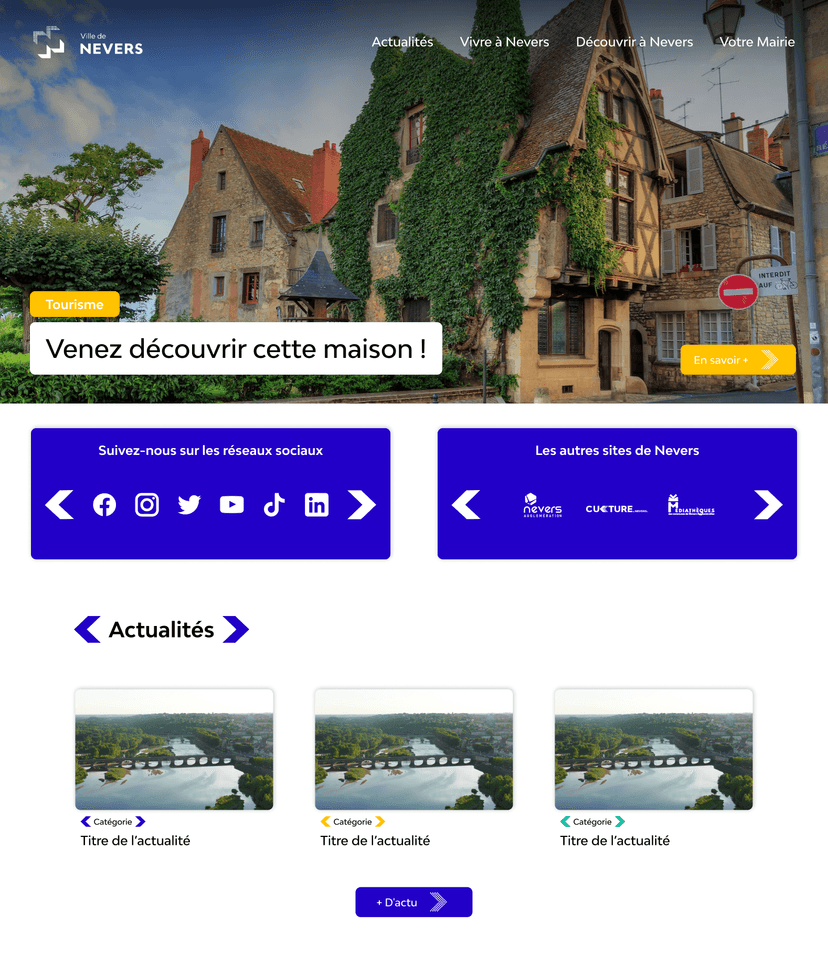The width and height of the screenshot is (828, 955).
Task: Open the Twitter account
Action: (189, 505)
